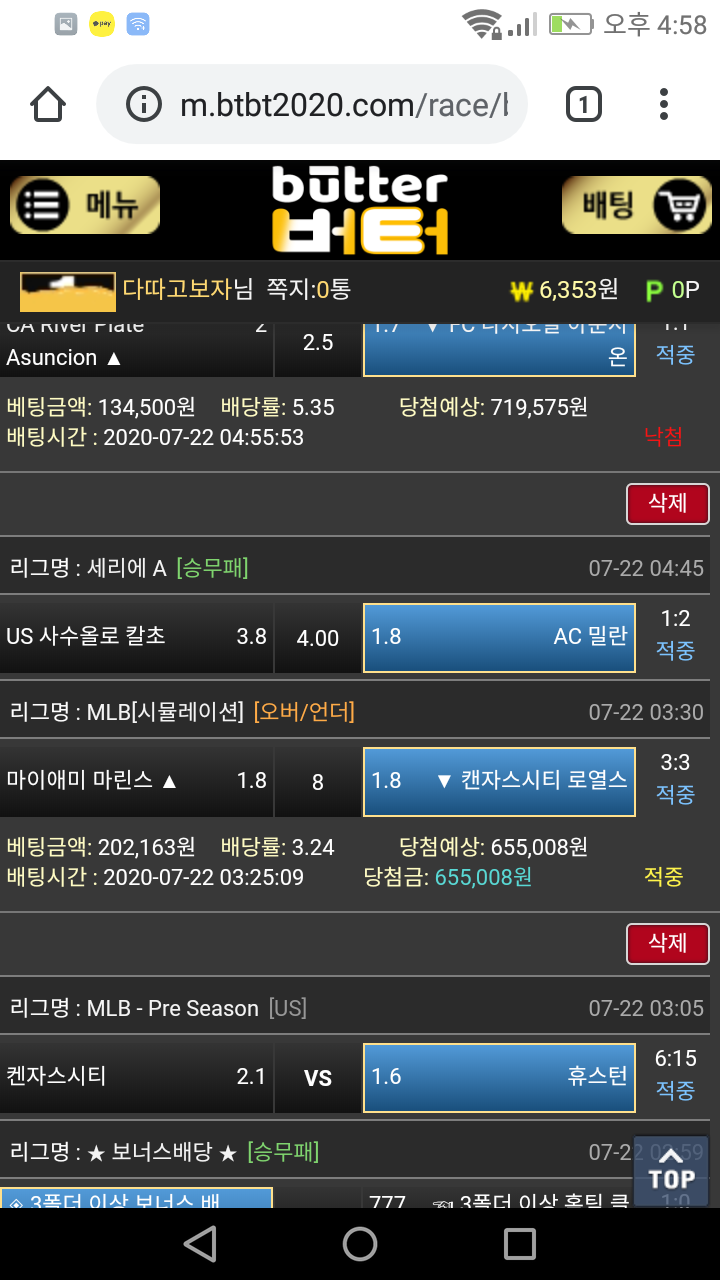This screenshot has height=1280, width=720.
Task: Open recent apps from navigation bar
Action: (x=520, y=1244)
